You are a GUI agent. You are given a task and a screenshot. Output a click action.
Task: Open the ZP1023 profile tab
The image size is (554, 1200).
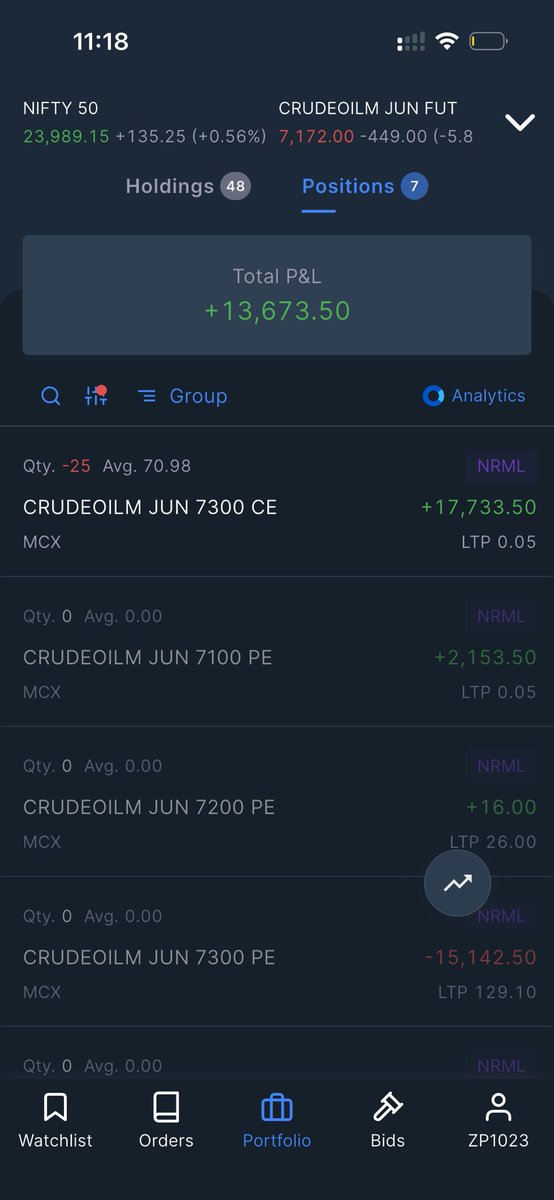tap(498, 1120)
